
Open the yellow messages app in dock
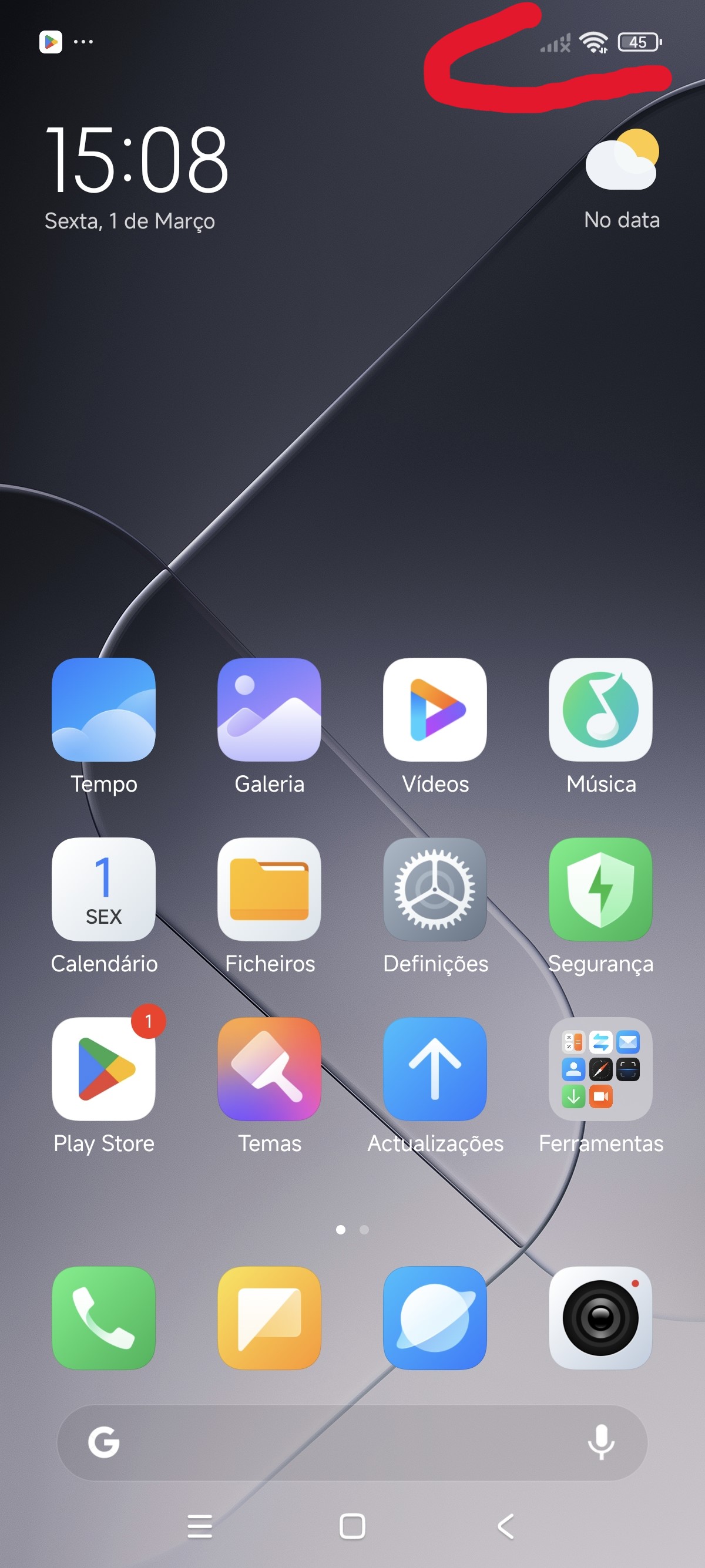tap(269, 1318)
